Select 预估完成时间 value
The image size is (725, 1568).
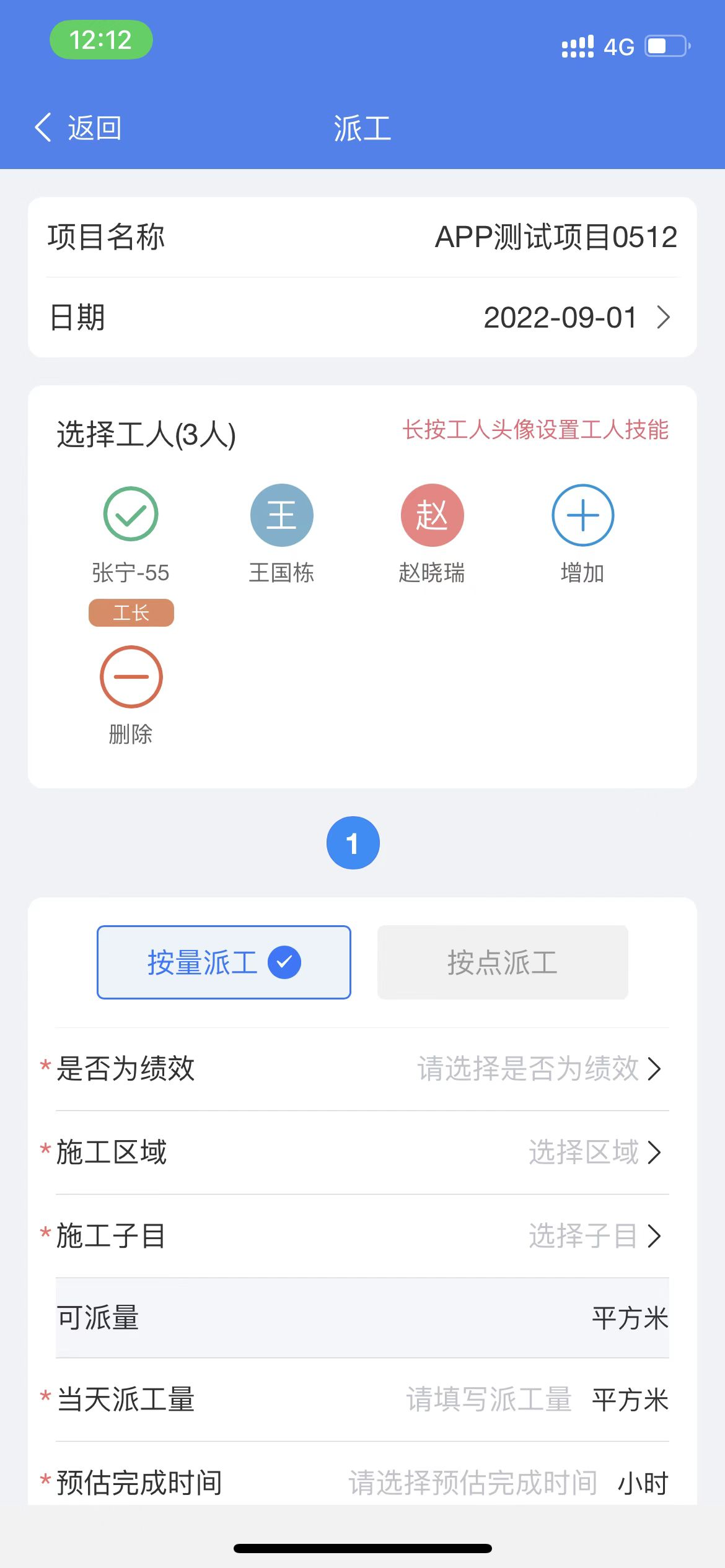(x=473, y=1483)
